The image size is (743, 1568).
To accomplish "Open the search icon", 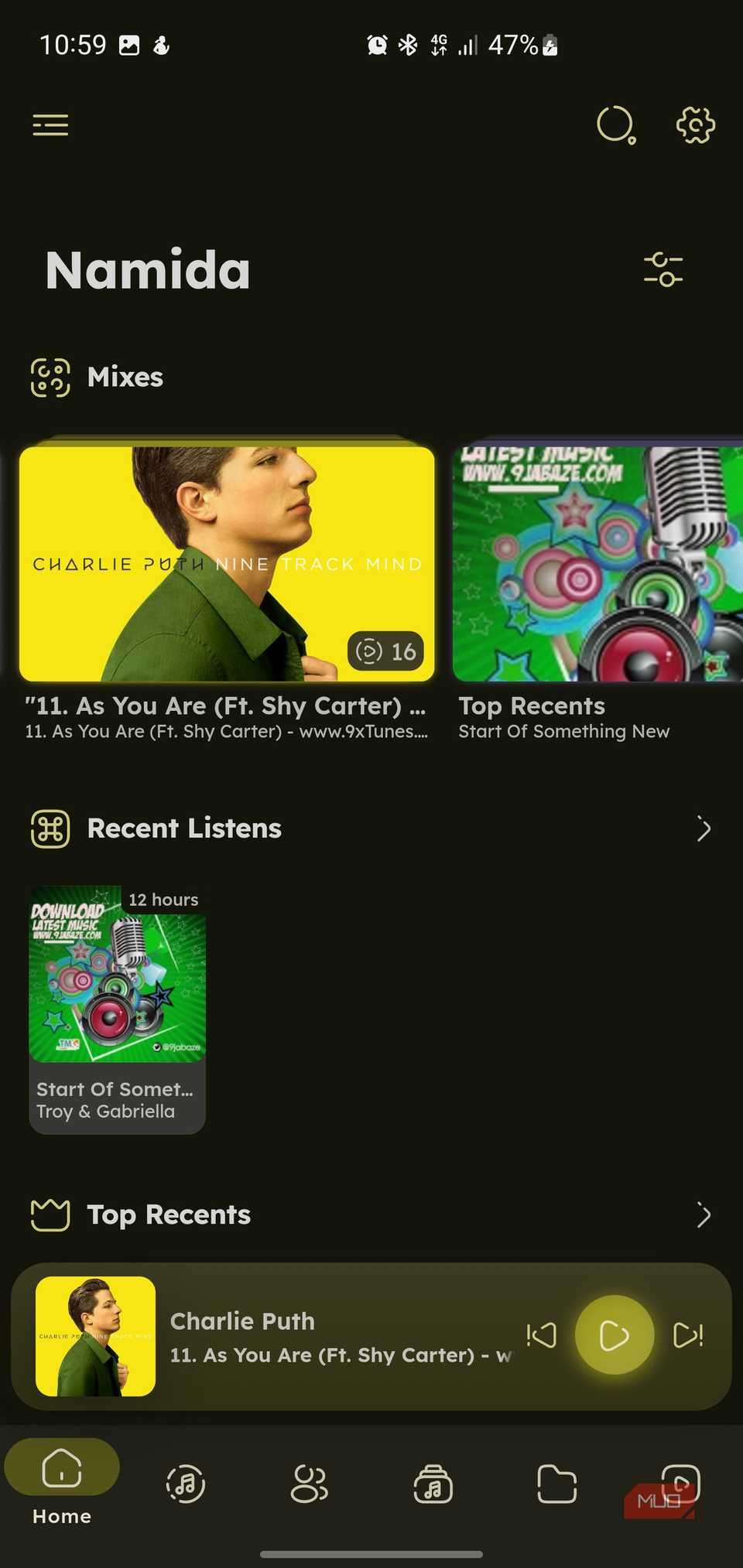I will click(616, 125).
